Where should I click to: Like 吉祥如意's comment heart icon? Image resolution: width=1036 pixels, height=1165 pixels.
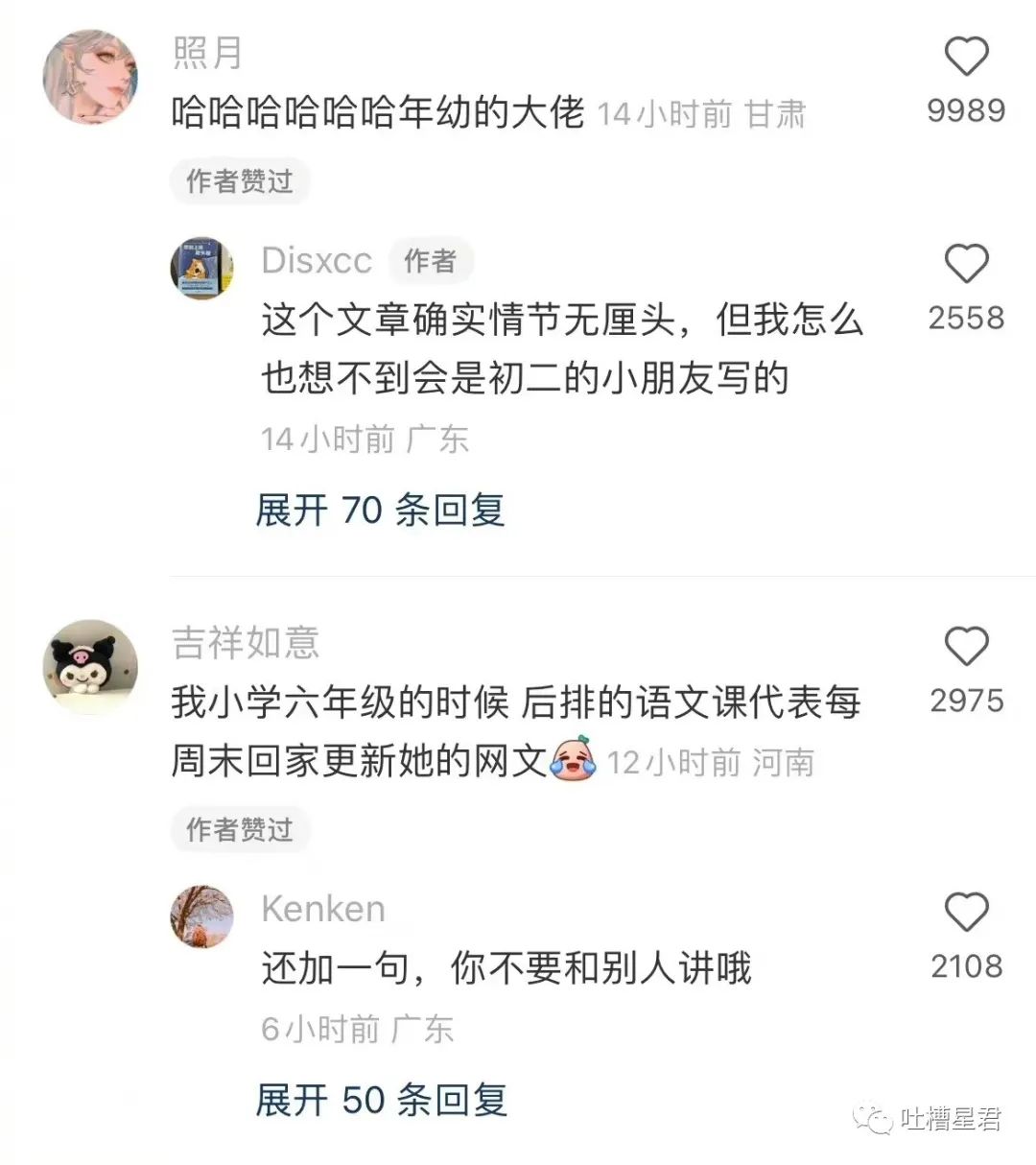967,647
